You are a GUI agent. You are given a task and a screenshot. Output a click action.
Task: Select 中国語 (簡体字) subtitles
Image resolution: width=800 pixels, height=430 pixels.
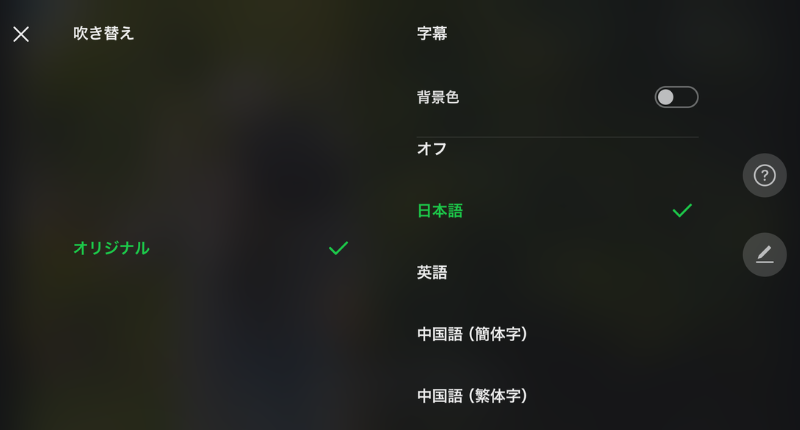tap(472, 334)
